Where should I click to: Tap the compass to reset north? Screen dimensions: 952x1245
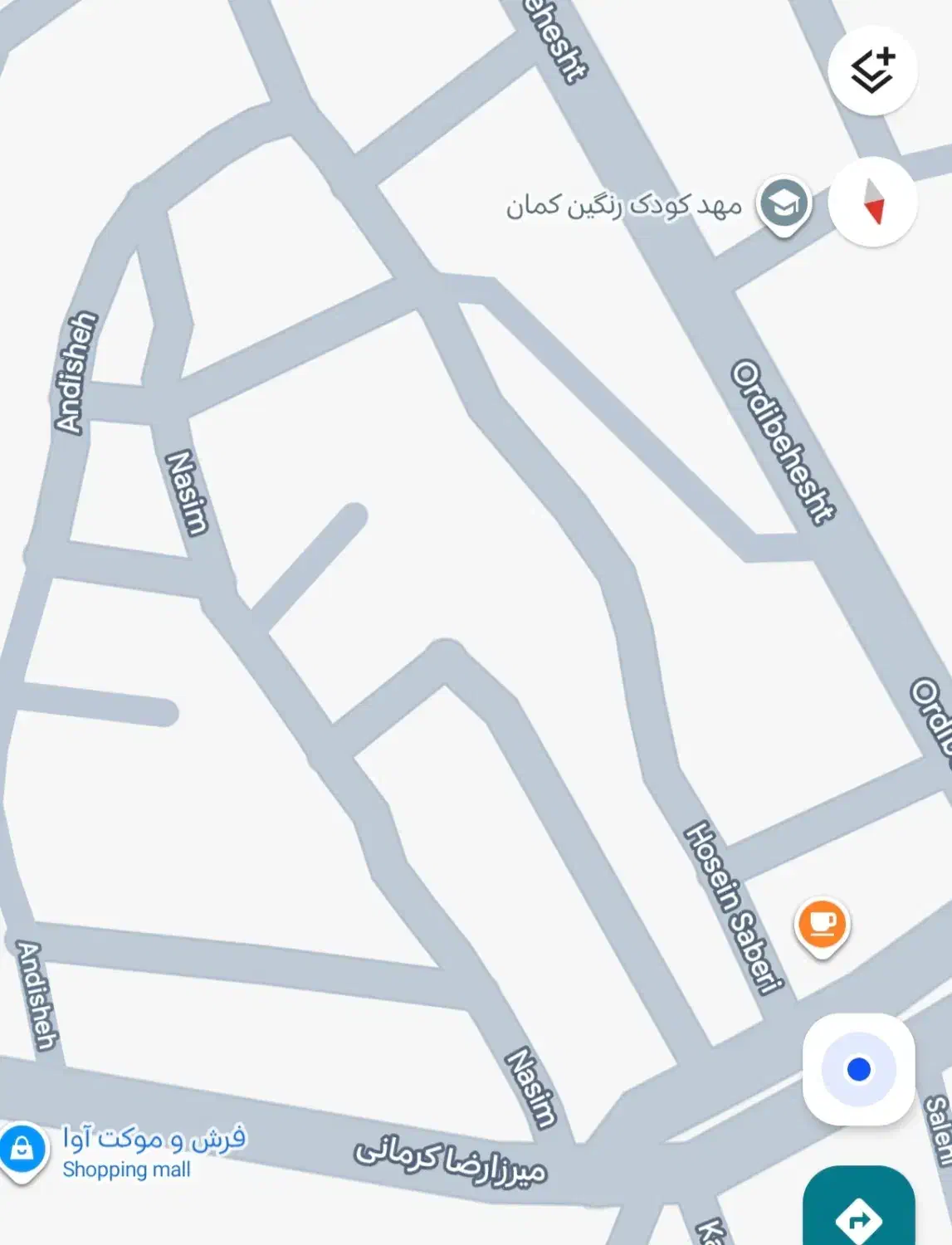872,203
